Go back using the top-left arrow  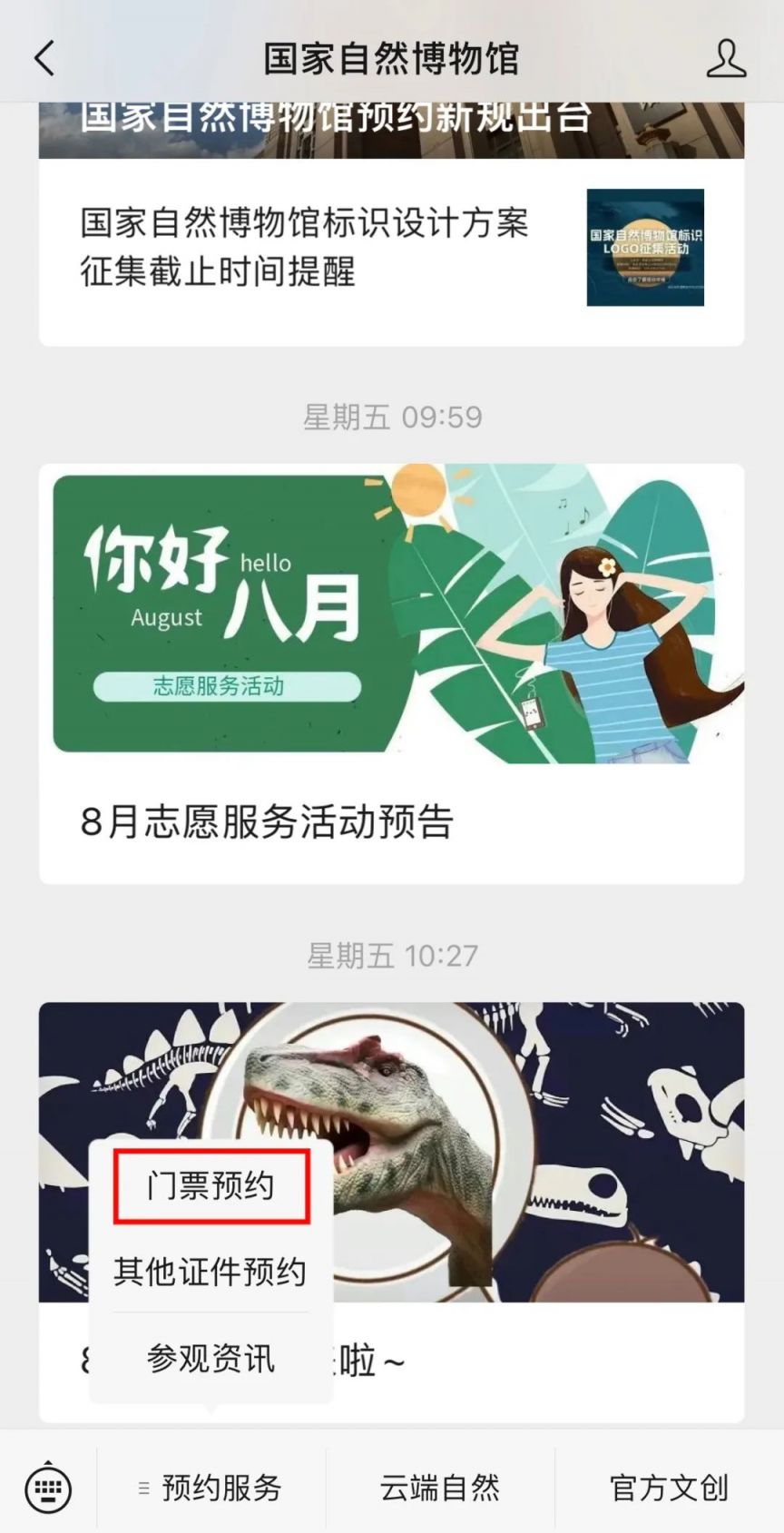click(x=44, y=59)
